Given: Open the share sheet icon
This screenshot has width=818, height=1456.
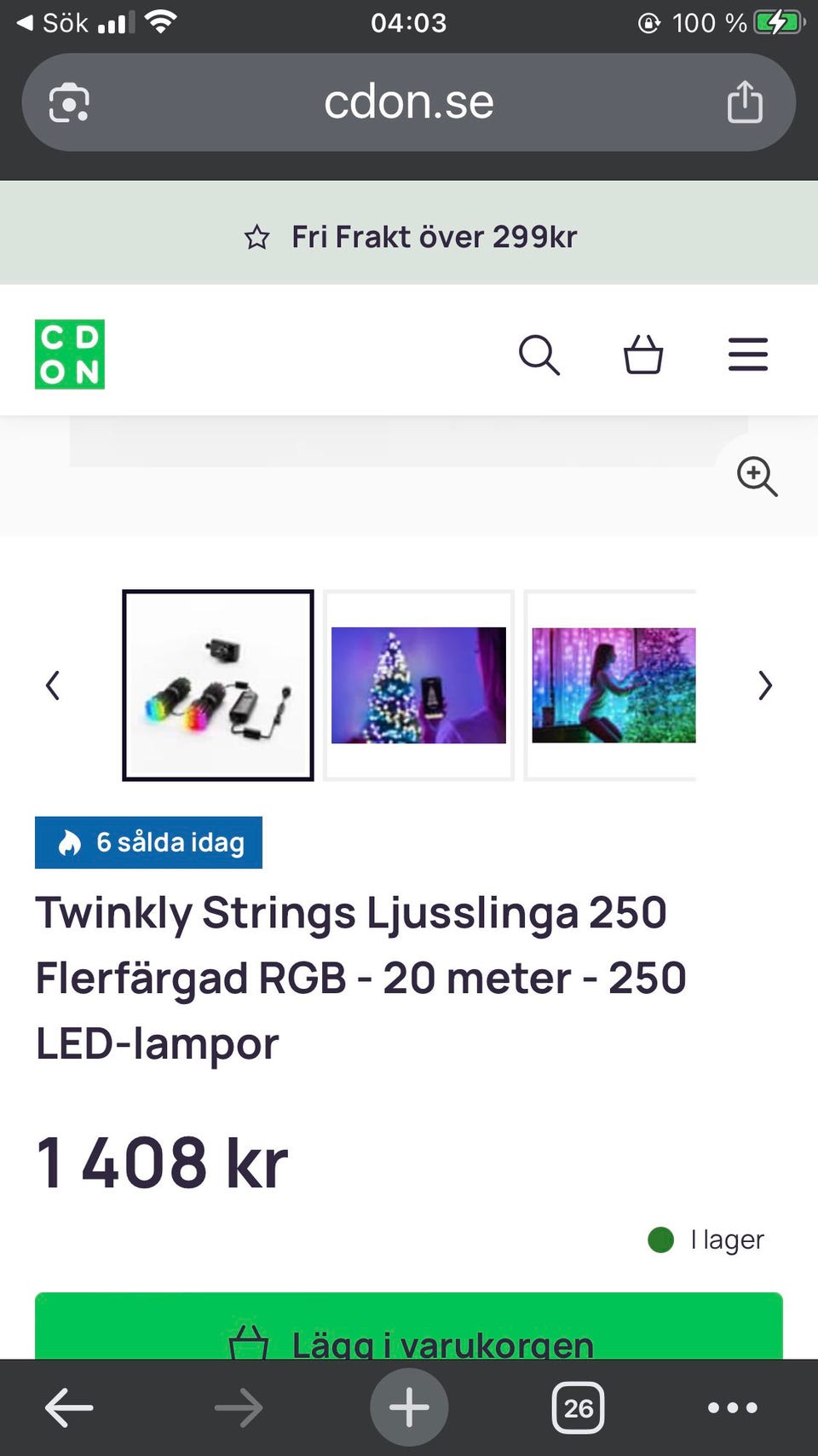Looking at the screenshot, I should [745, 101].
